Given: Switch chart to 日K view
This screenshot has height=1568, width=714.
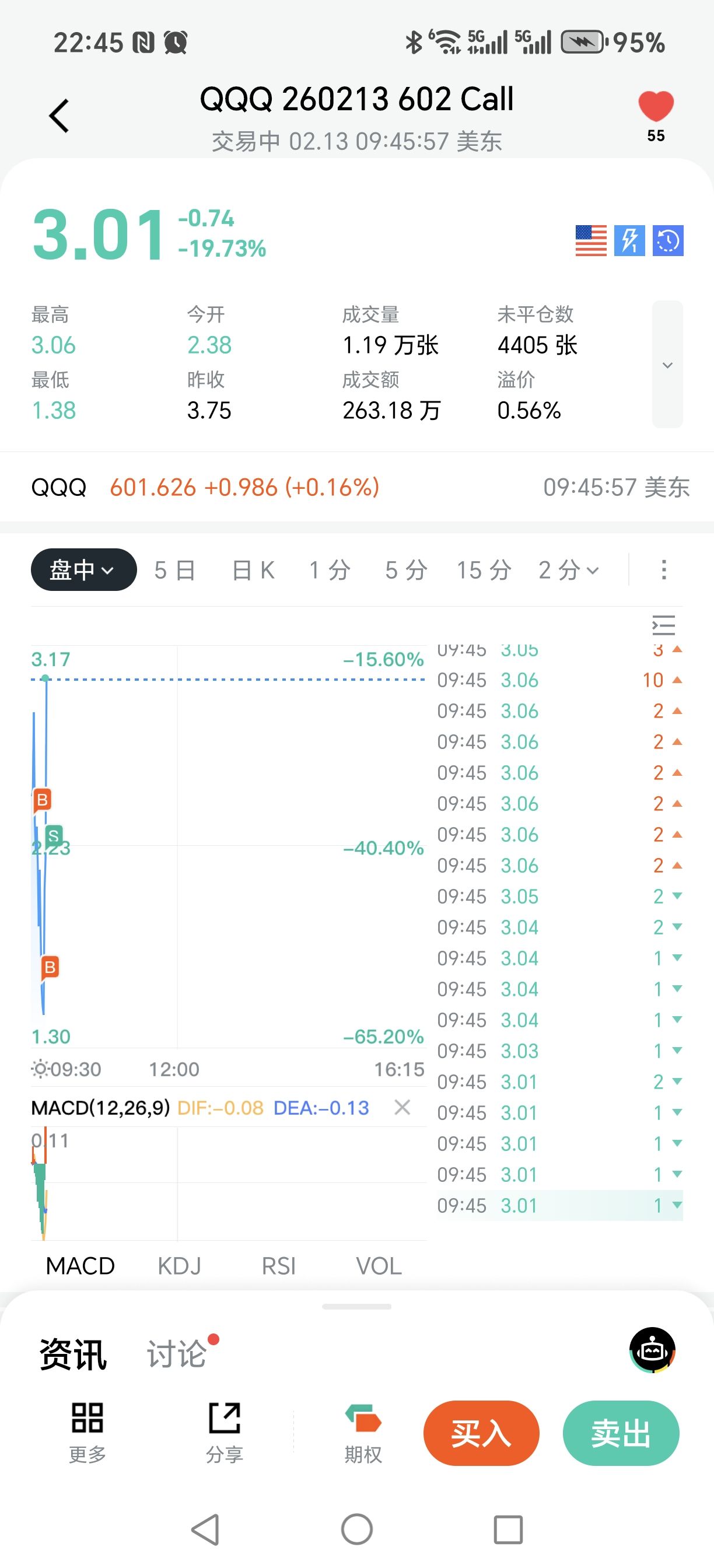Looking at the screenshot, I should point(253,570).
